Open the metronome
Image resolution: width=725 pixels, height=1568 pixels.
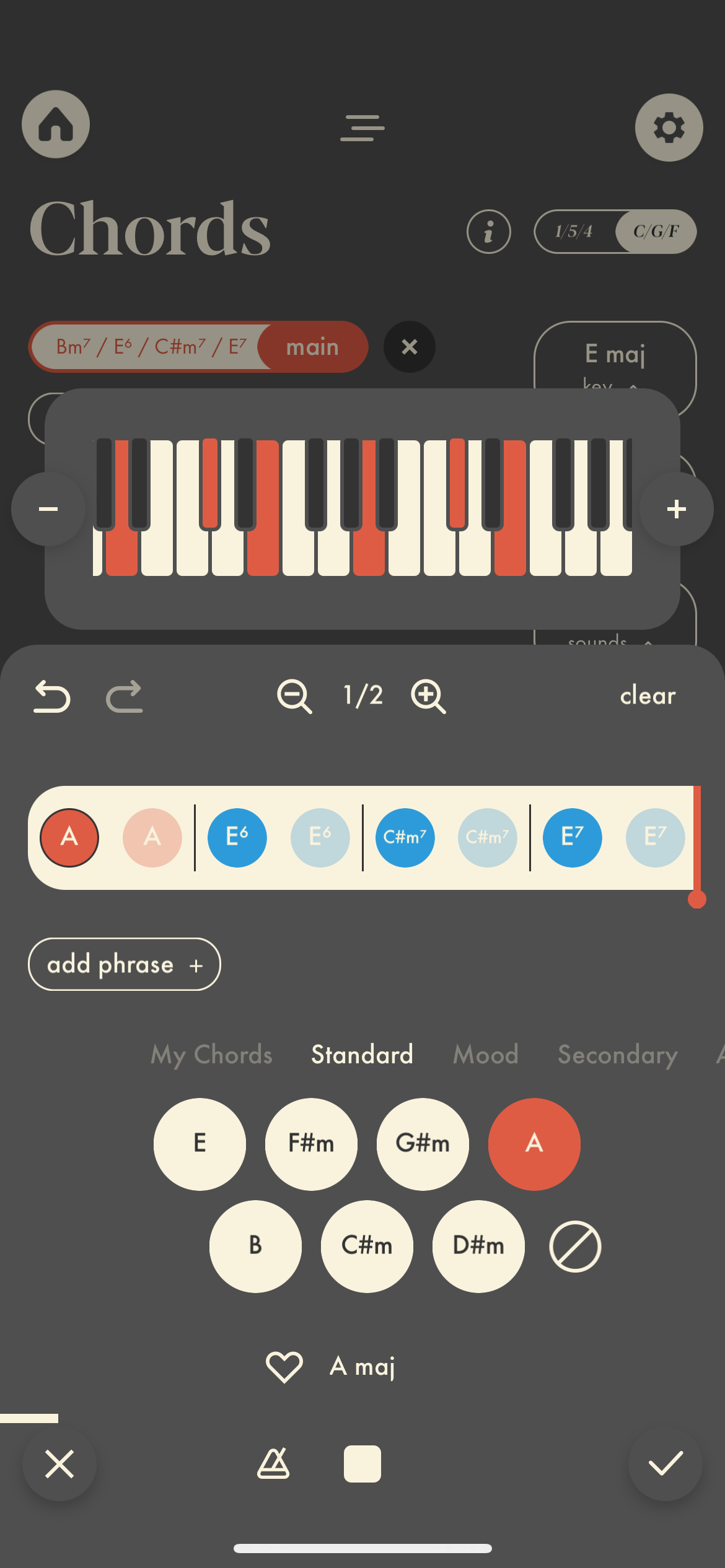[273, 1463]
